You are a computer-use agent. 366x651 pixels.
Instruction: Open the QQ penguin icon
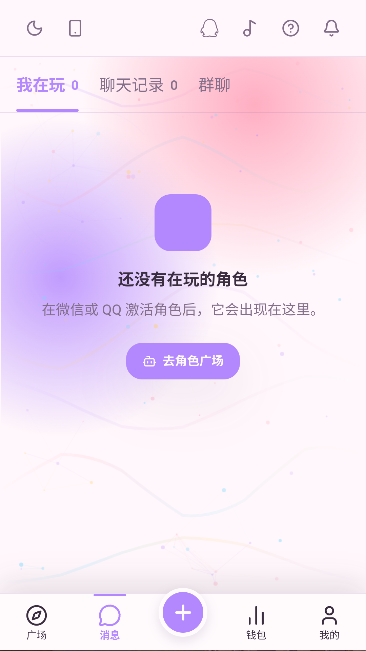point(210,29)
